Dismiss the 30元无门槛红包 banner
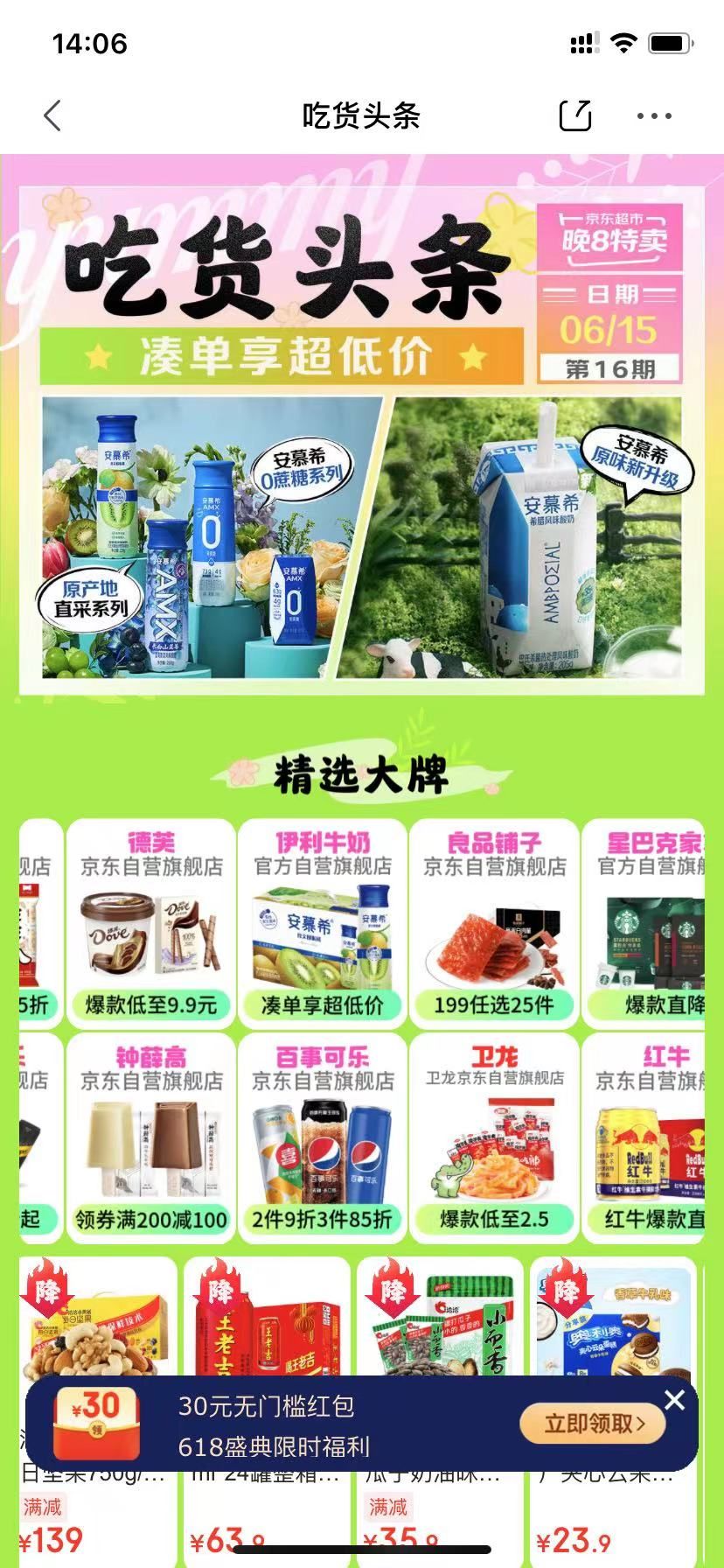Screen dimensions: 724x1568 (674, 1400)
